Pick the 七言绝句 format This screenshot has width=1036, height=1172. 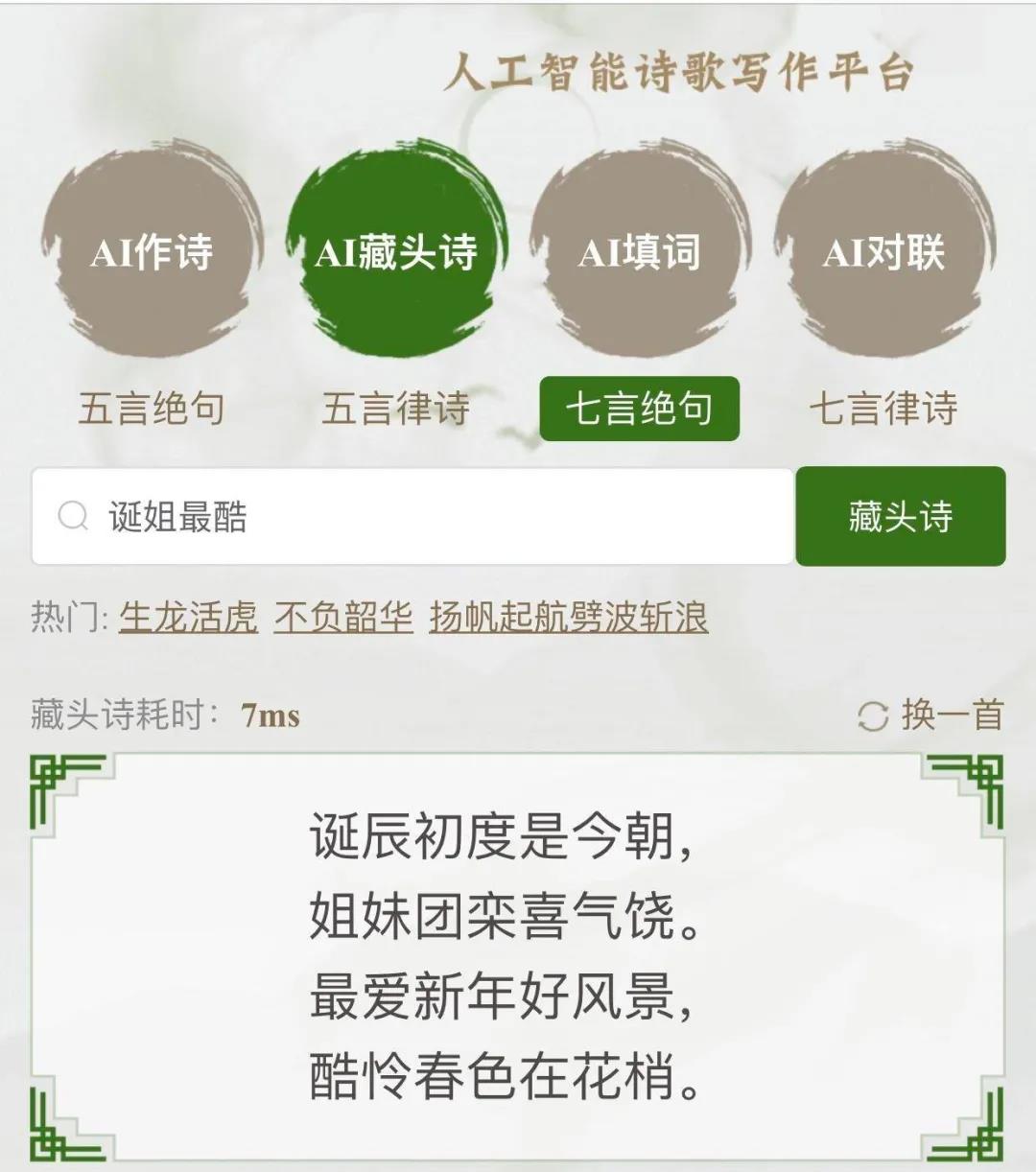[639, 409]
